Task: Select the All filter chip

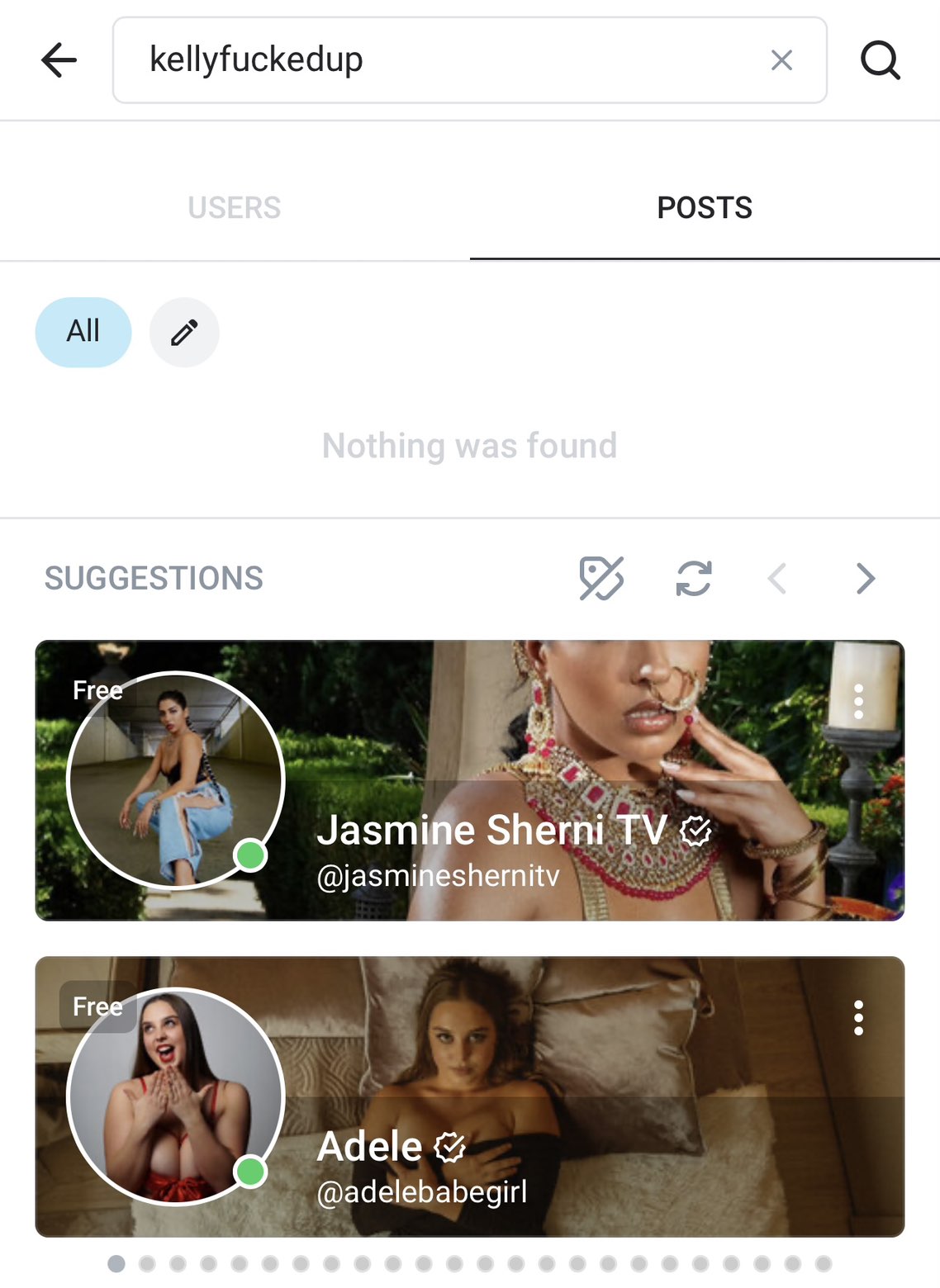Action: coord(83,332)
